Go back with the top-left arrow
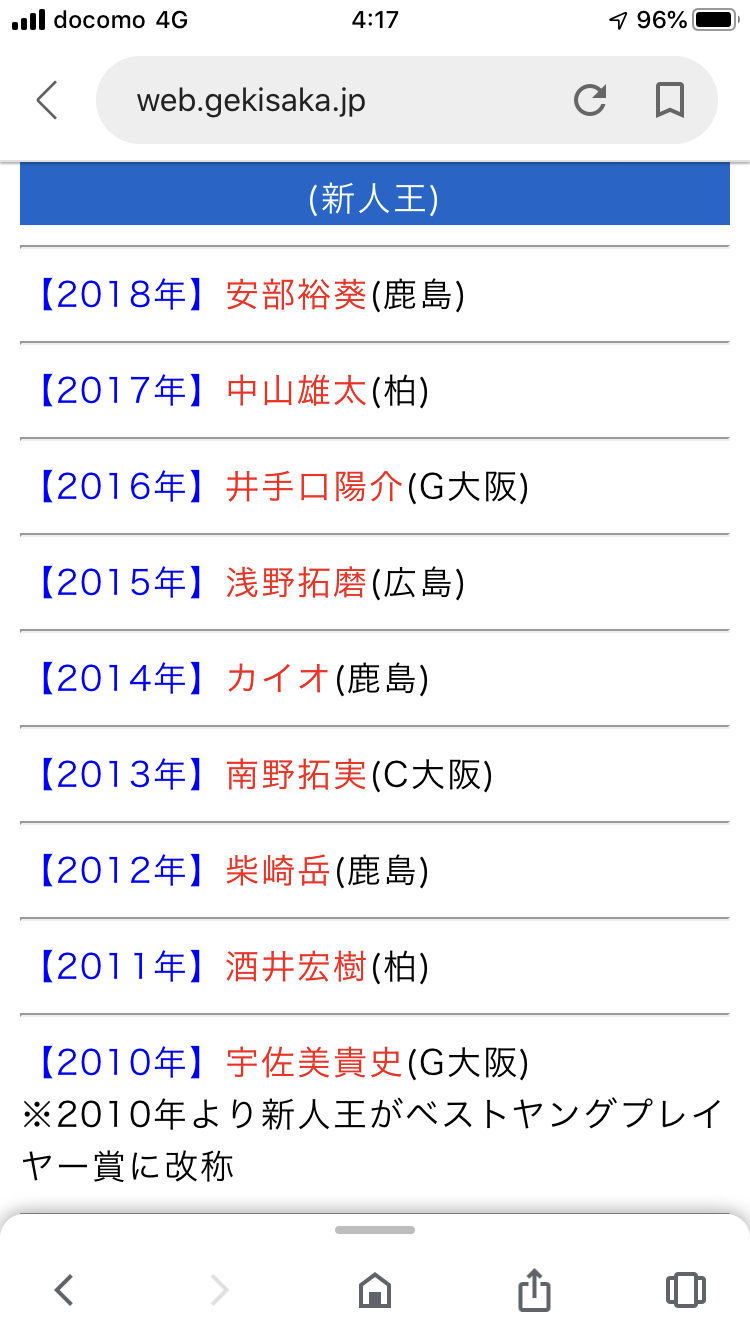750x1334 pixels. pos(47,101)
